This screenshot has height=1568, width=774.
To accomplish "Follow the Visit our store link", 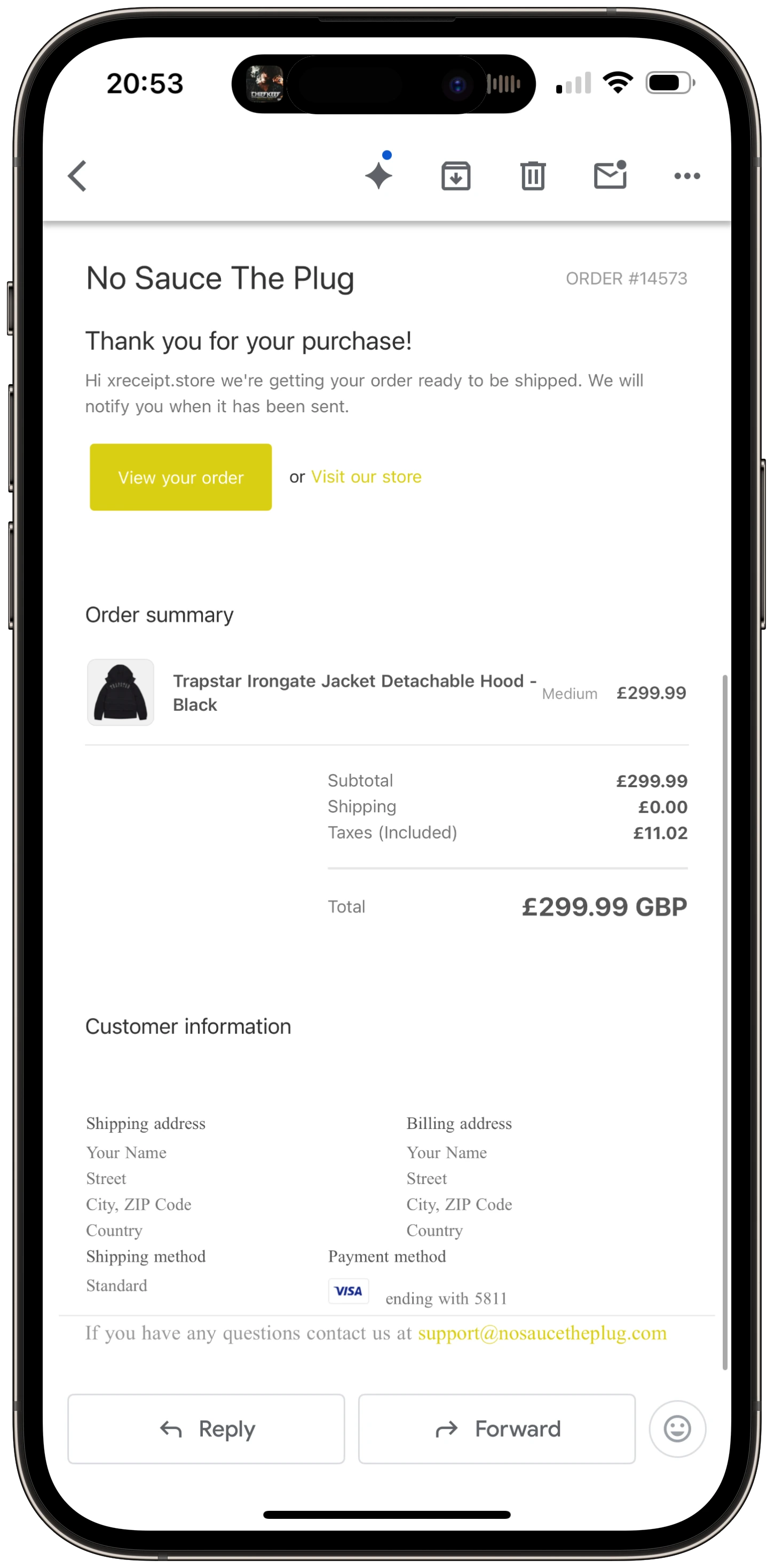I will (x=366, y=476).
